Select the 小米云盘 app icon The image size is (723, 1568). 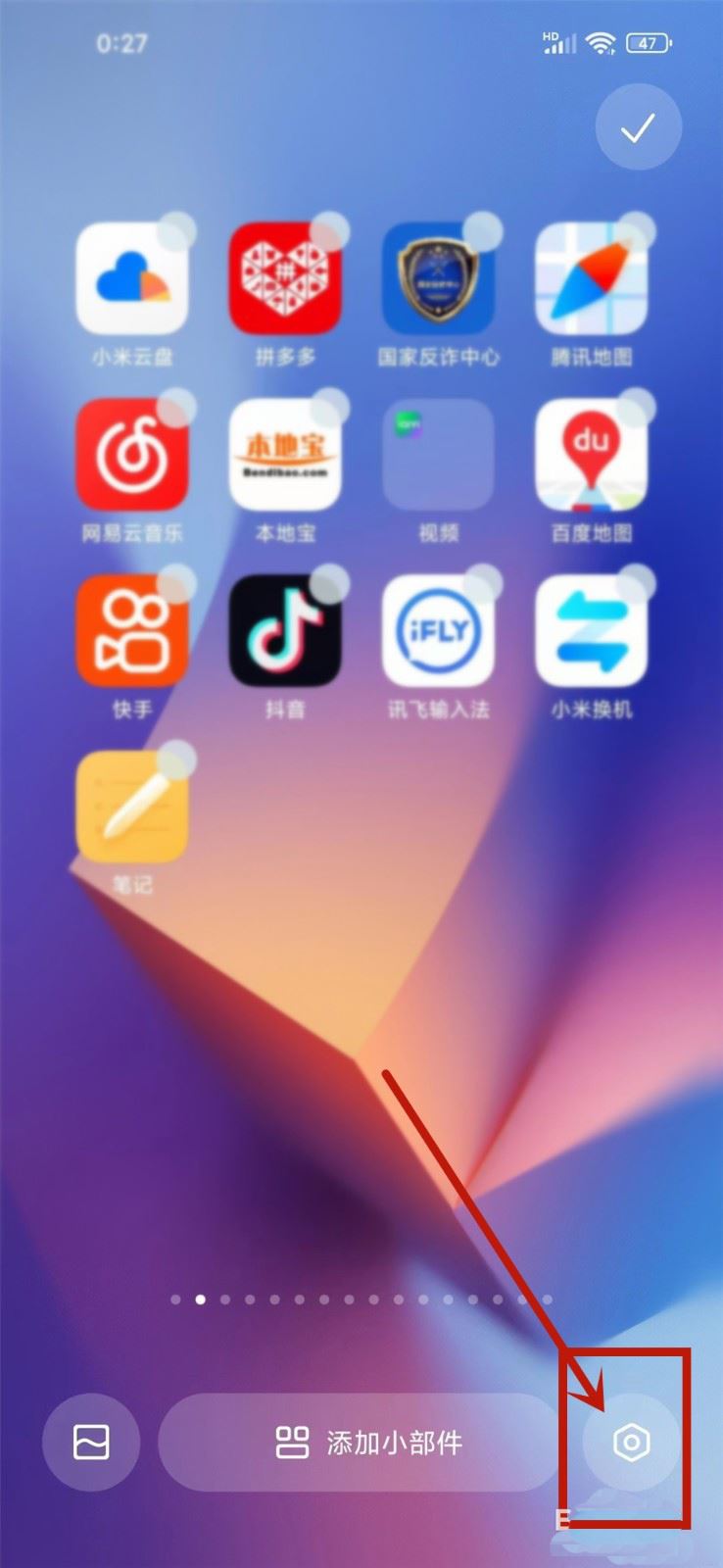(x=132, y=278)
